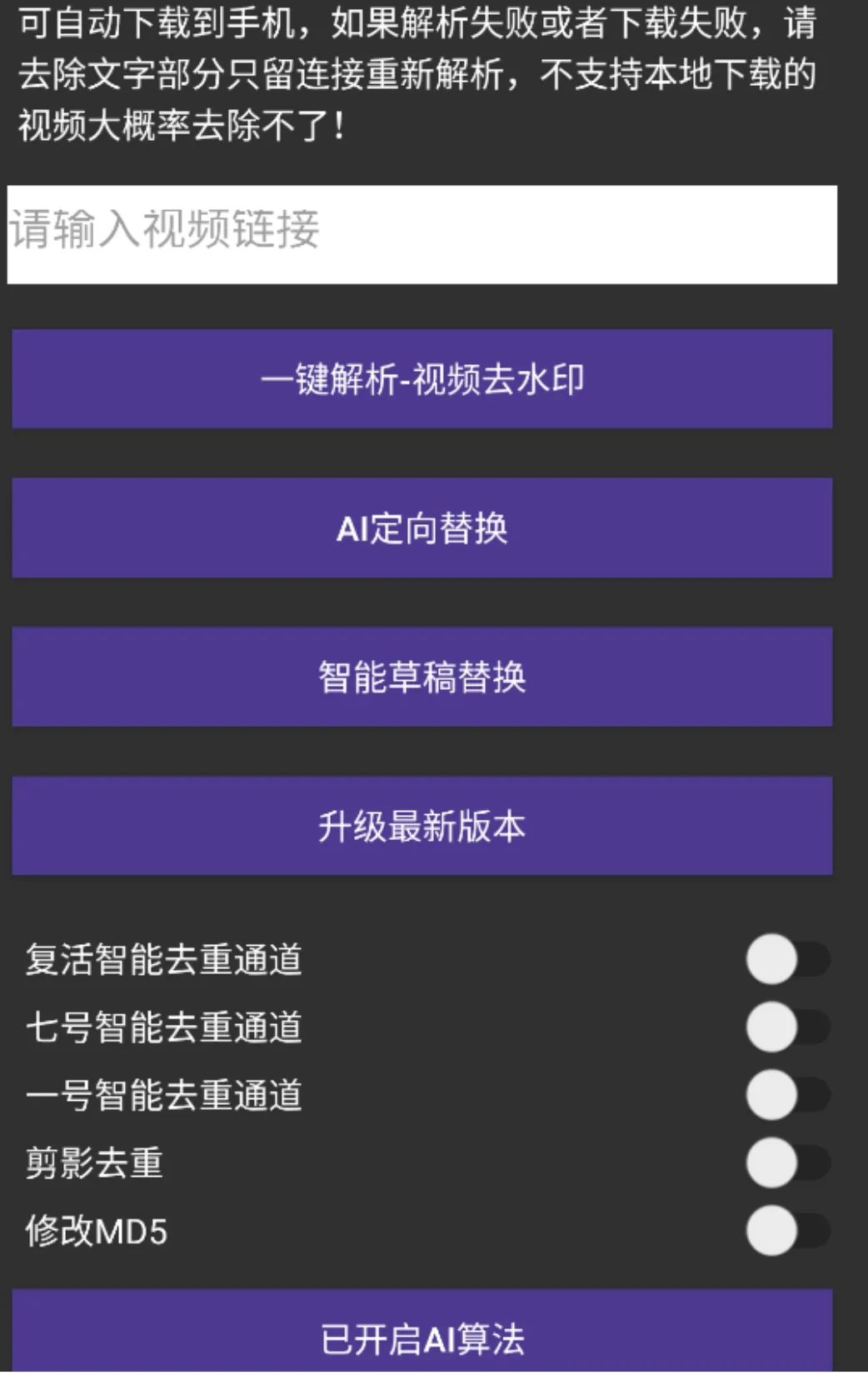Viewport: 868px width, 1375px height.
Task: Select the 七号智能去重通道 label text
Action: [163, 1028]
